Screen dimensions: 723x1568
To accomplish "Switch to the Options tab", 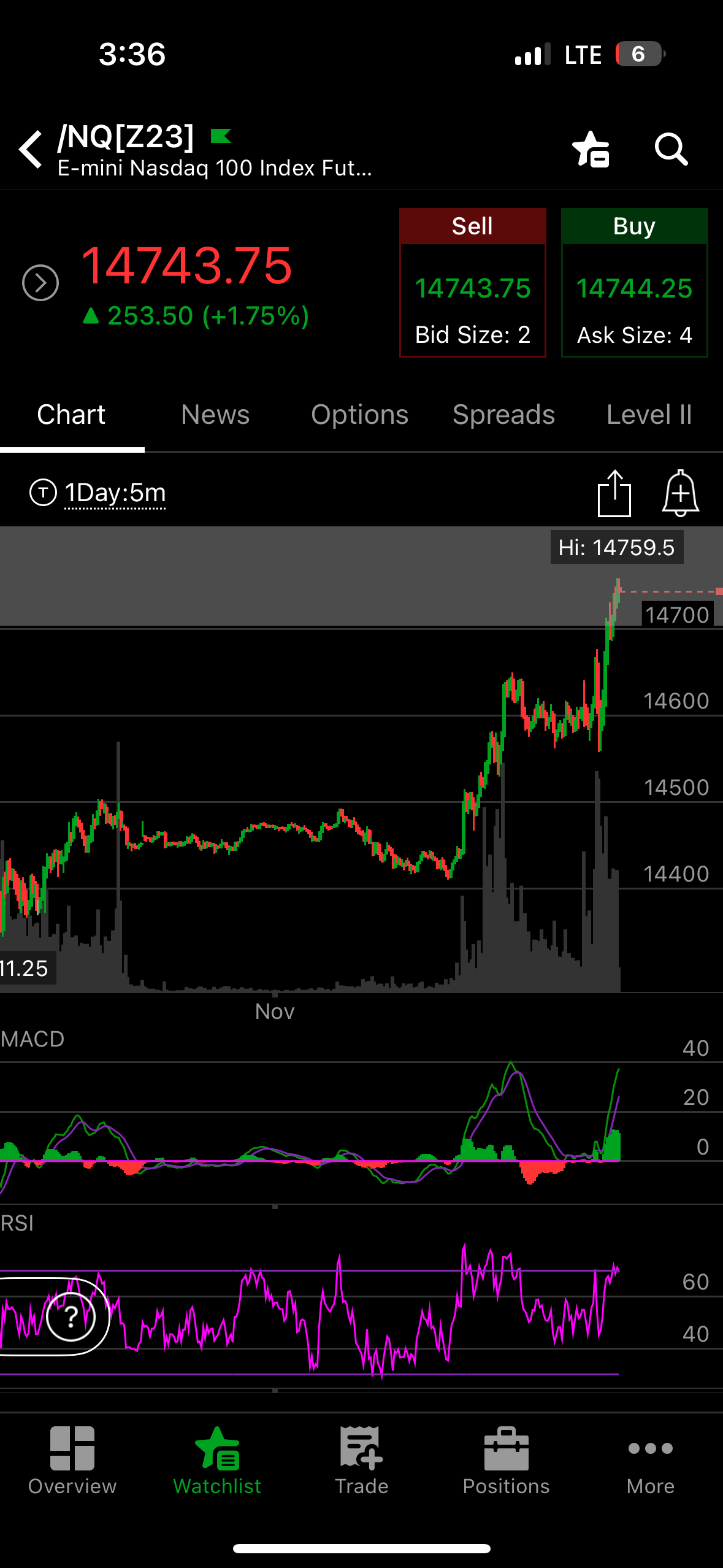I will (359, 415).
